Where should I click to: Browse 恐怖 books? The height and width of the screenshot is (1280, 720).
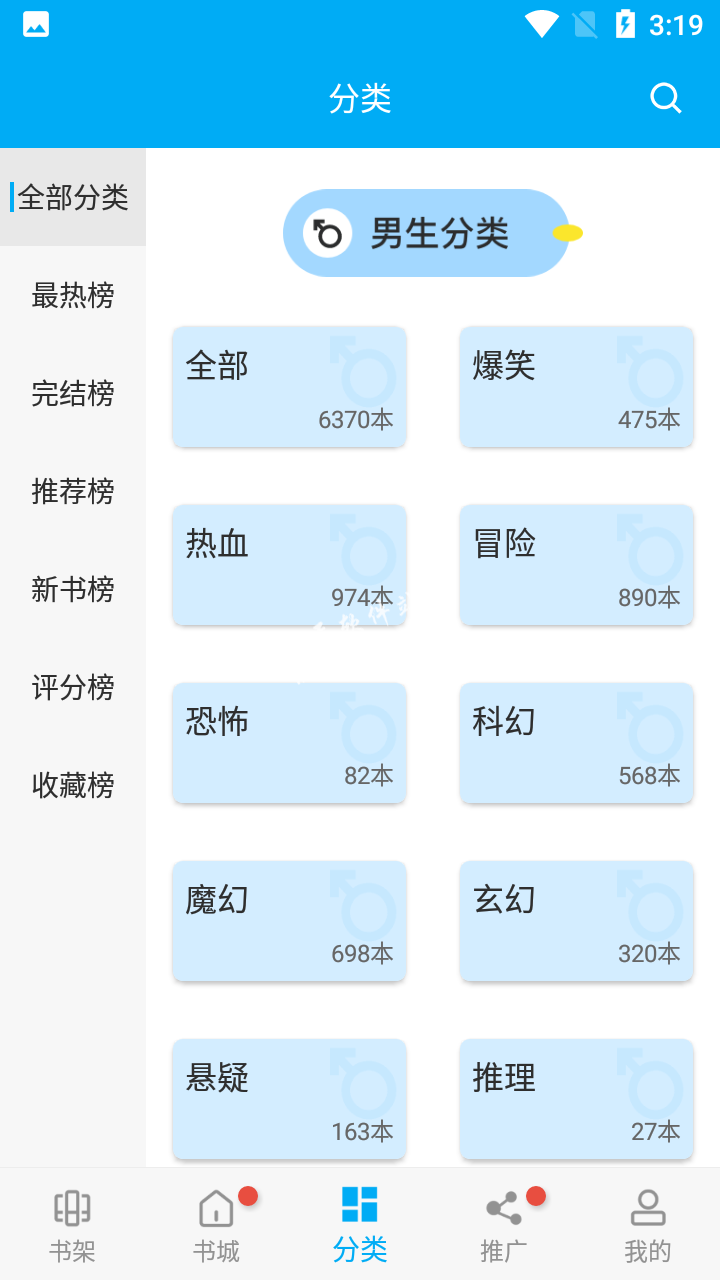(289, 743)
